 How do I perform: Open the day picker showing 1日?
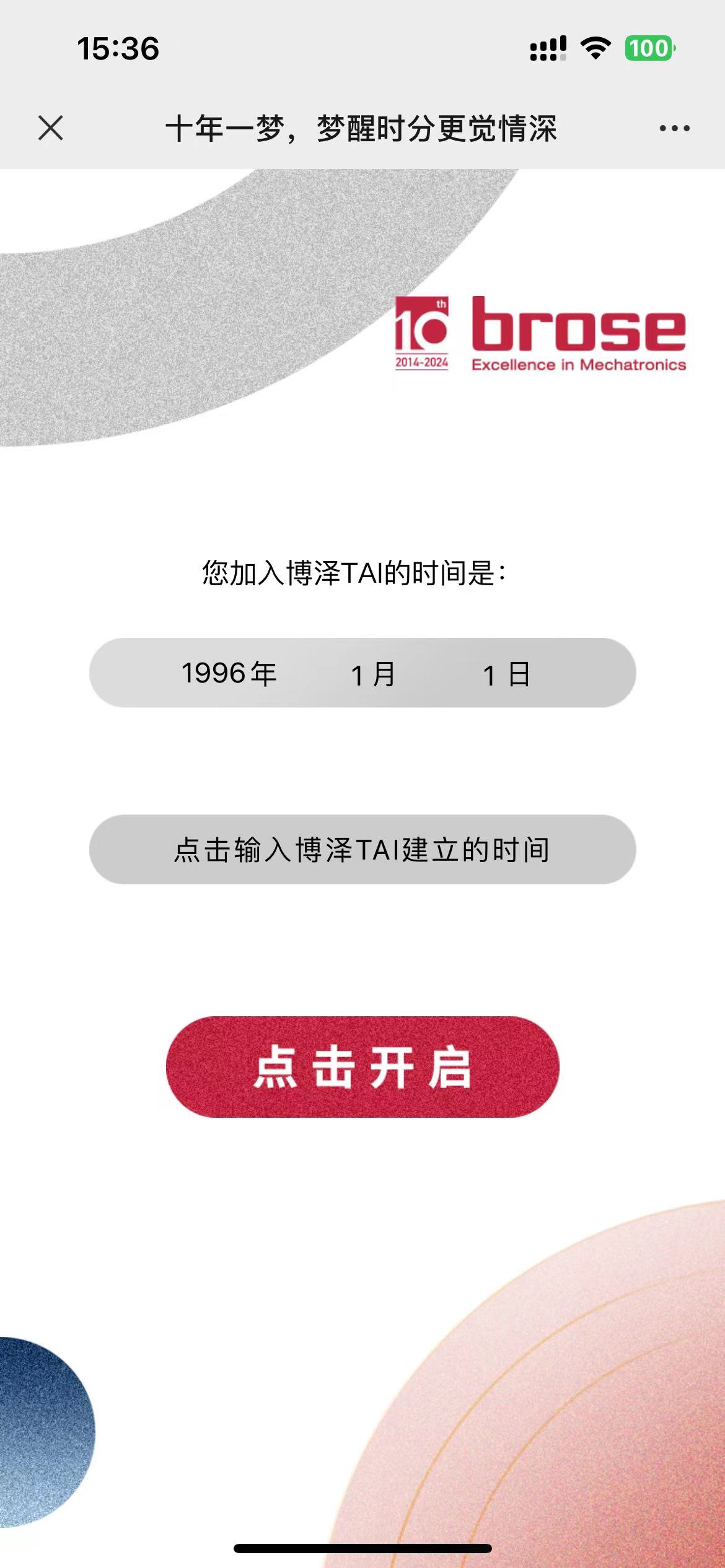[506, 674]
